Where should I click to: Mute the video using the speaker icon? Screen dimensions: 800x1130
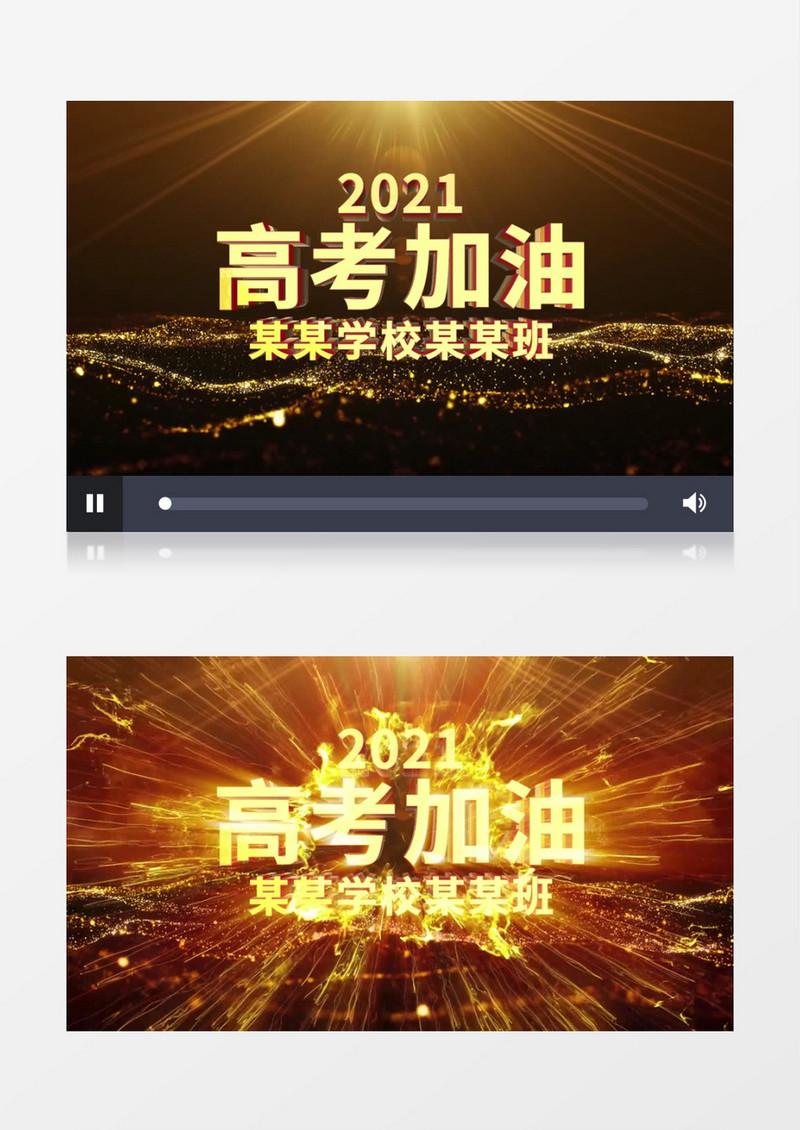click(x=695, y=503)
